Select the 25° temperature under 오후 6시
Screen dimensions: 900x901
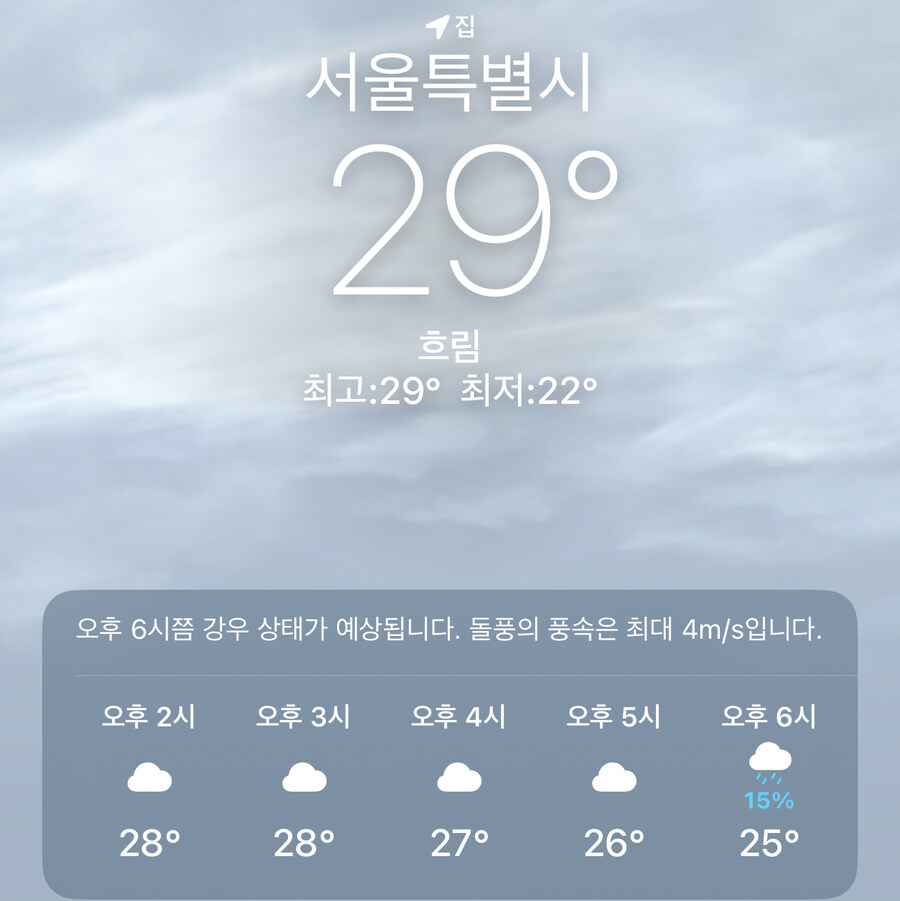769,842
